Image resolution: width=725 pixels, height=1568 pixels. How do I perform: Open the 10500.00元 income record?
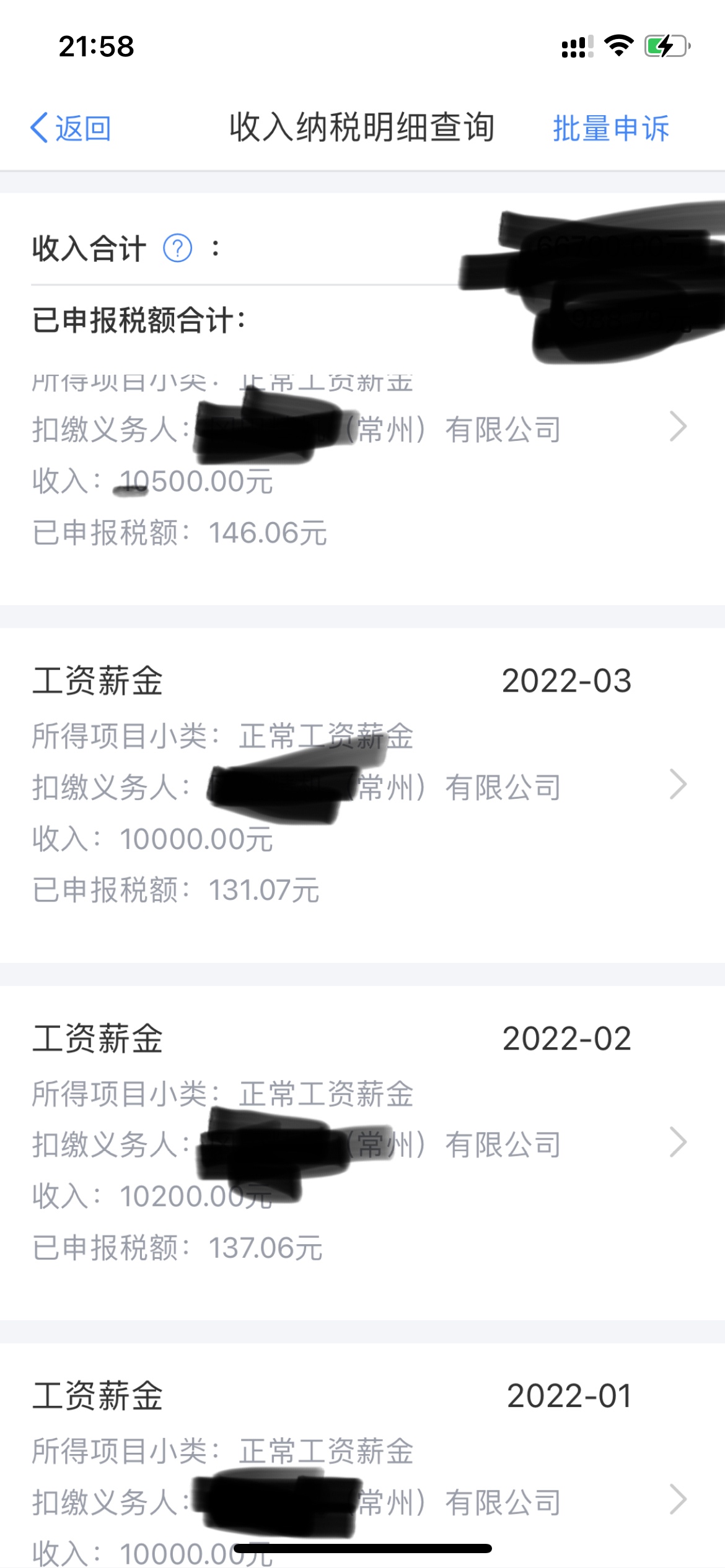tap(362, 471)
